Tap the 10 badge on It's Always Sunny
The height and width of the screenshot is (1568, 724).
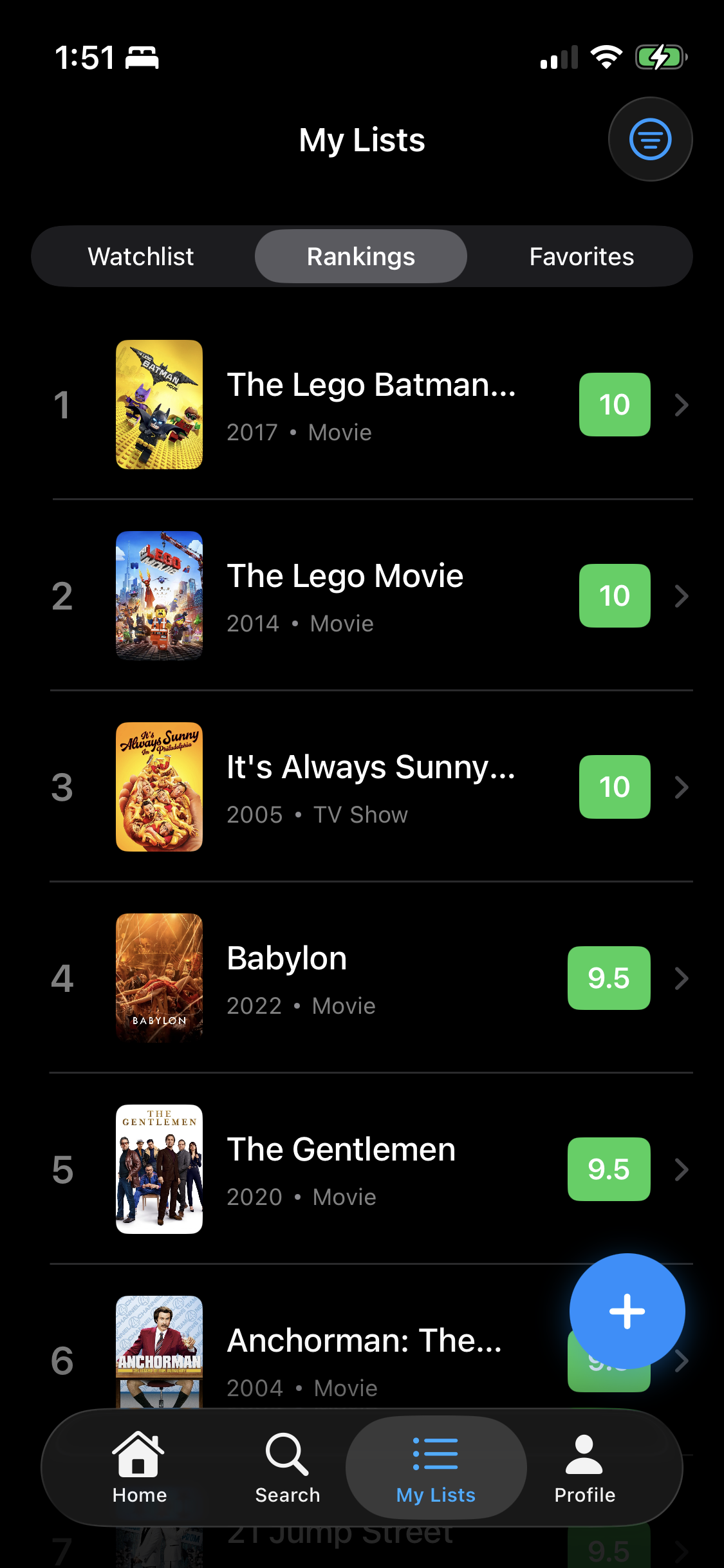point(614,787)
